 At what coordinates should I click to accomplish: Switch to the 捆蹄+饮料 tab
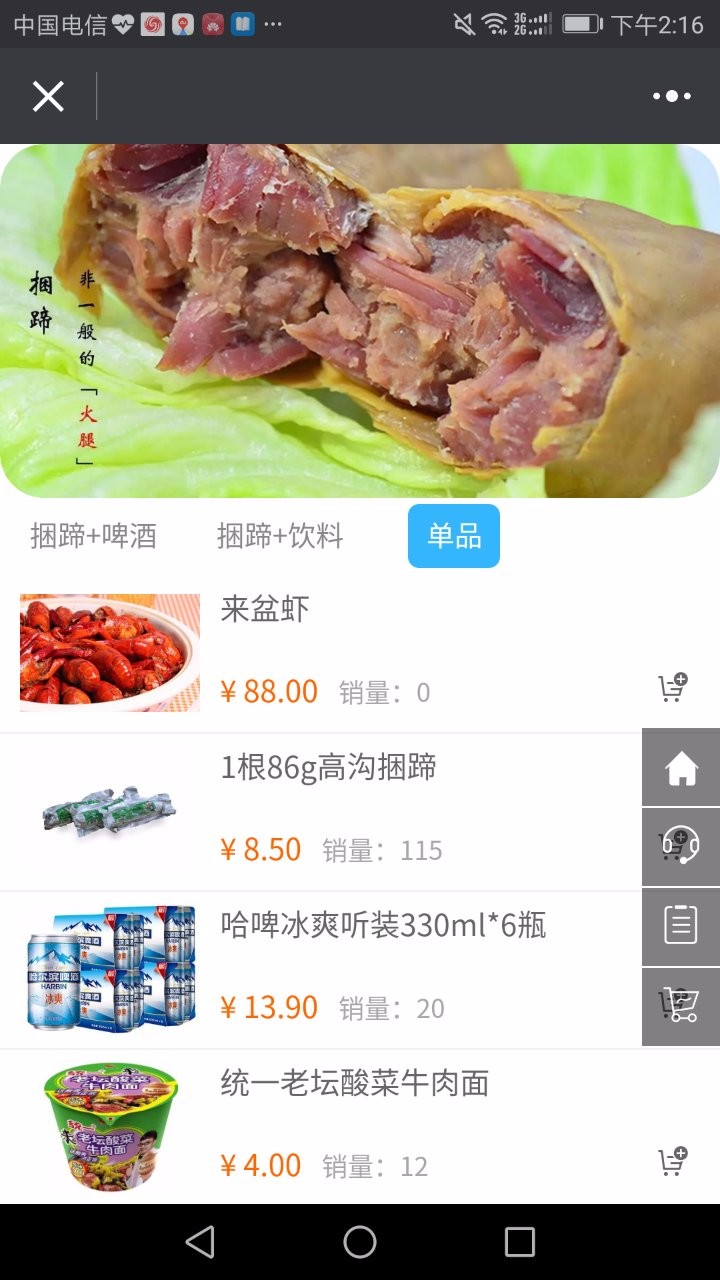(280, 536)
